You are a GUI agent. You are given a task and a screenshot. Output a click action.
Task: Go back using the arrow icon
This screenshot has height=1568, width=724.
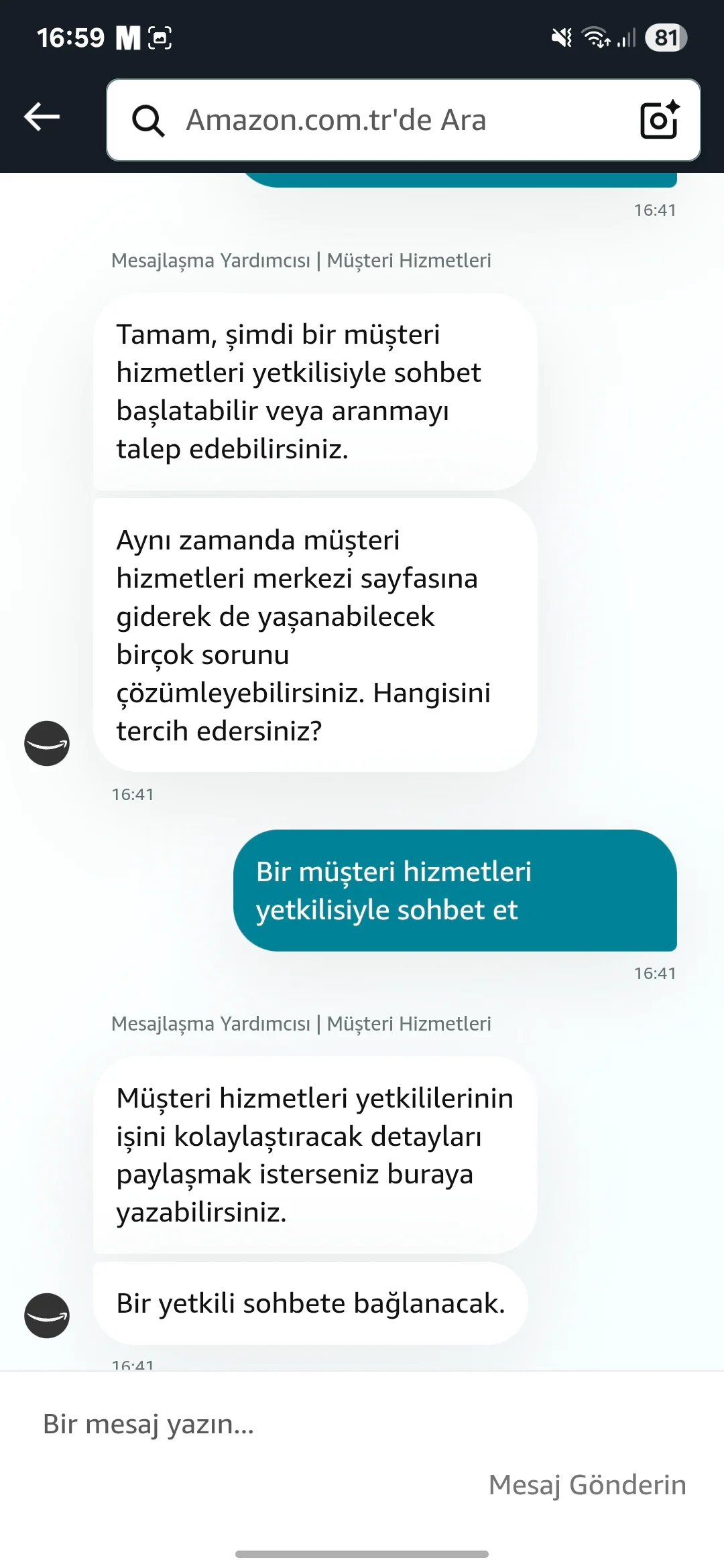click(x=42, y=117)
